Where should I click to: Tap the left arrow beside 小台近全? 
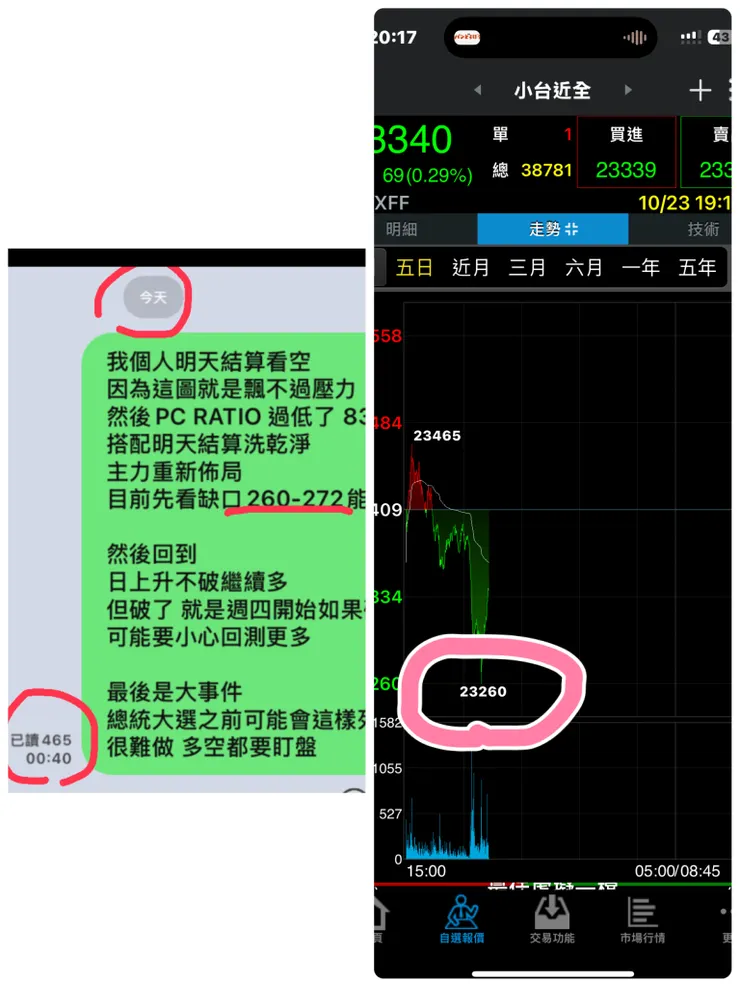(x=477, y=90)
